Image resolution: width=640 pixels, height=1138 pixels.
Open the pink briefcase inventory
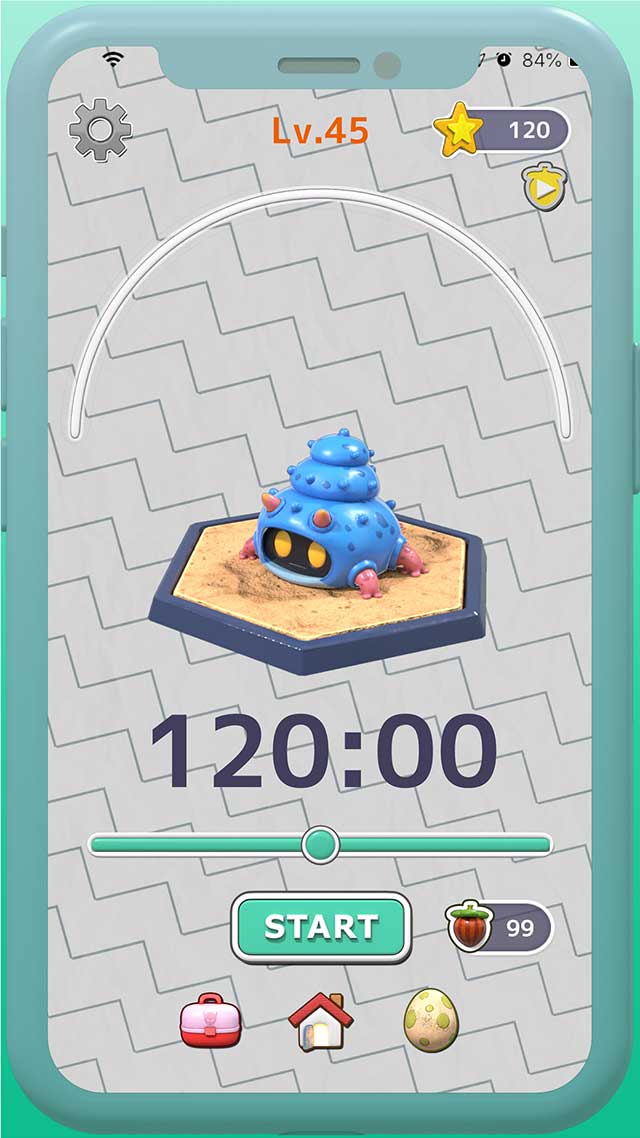click(x=210, y=1020)
